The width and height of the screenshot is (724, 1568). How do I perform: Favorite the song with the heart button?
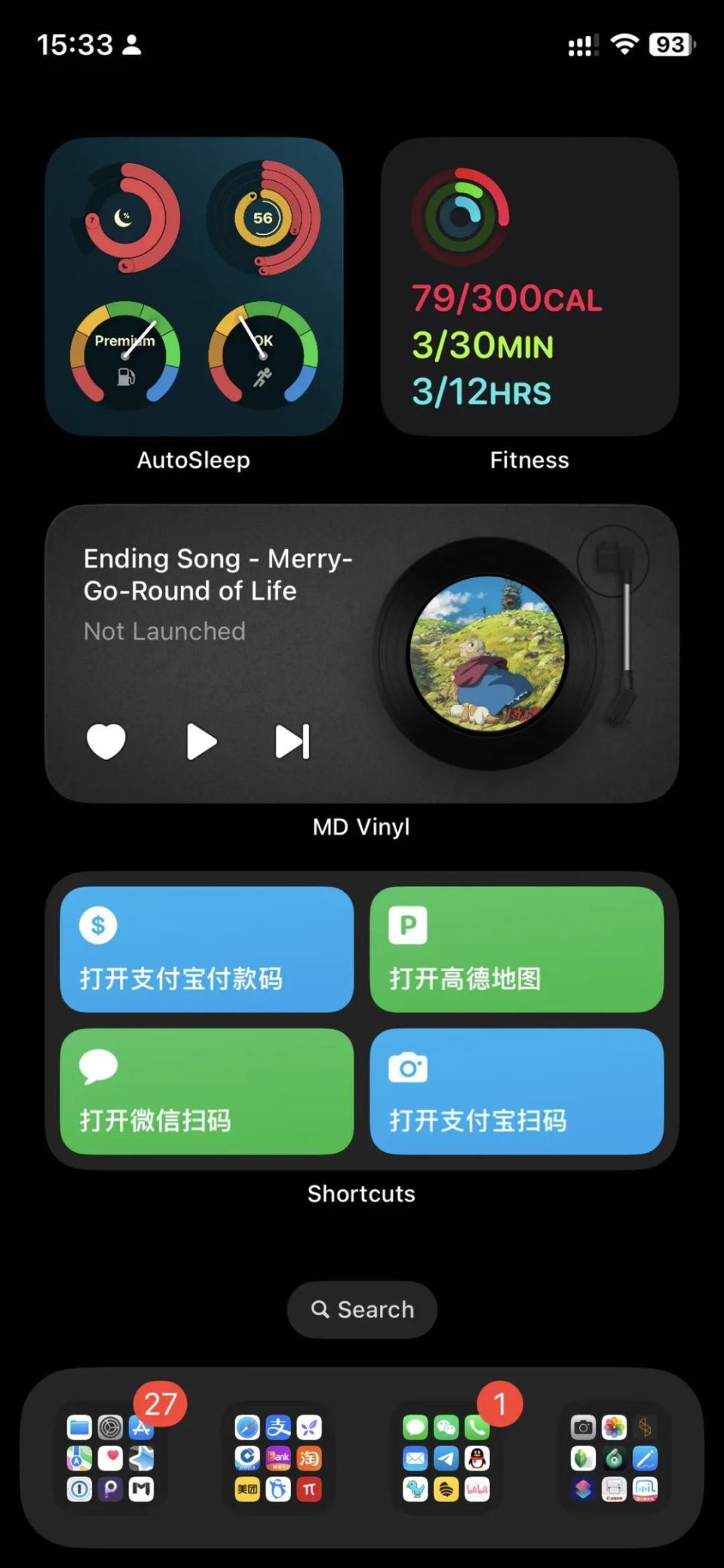click(x=107, y=741)
